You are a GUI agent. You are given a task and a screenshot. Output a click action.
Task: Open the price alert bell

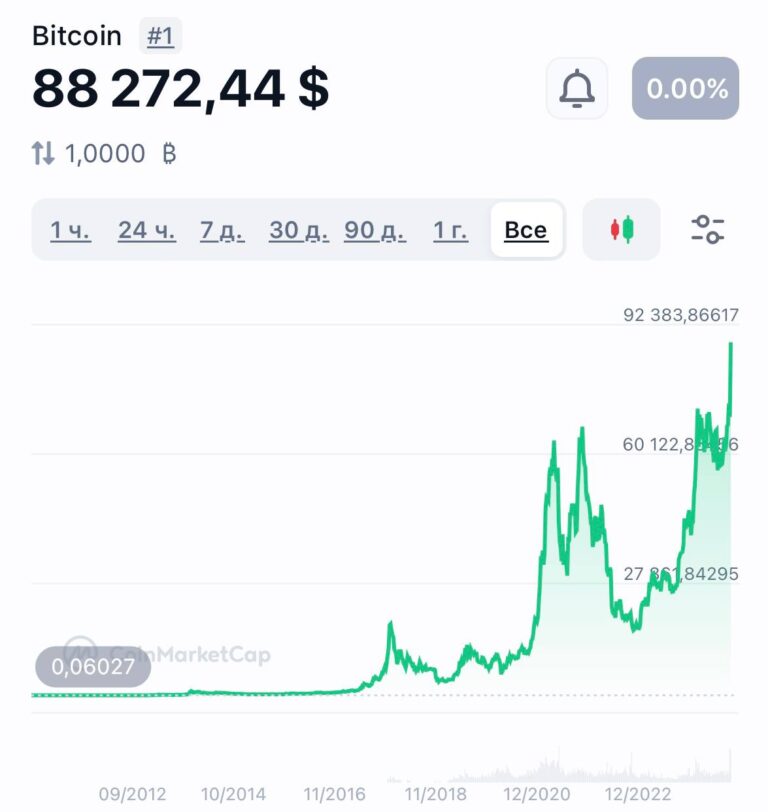click(x=577, y=89)
